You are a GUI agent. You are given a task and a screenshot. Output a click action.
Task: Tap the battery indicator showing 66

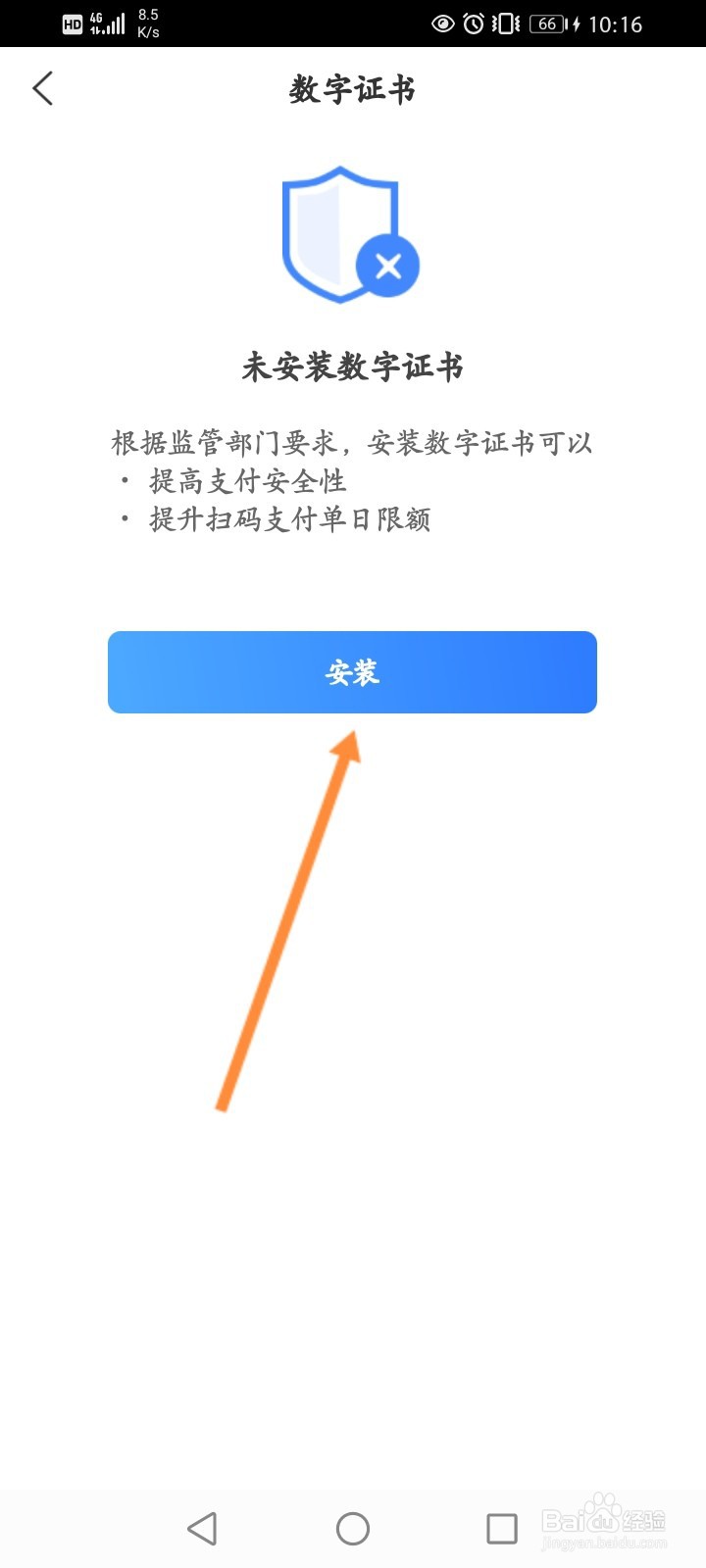[x=549, y=24]
